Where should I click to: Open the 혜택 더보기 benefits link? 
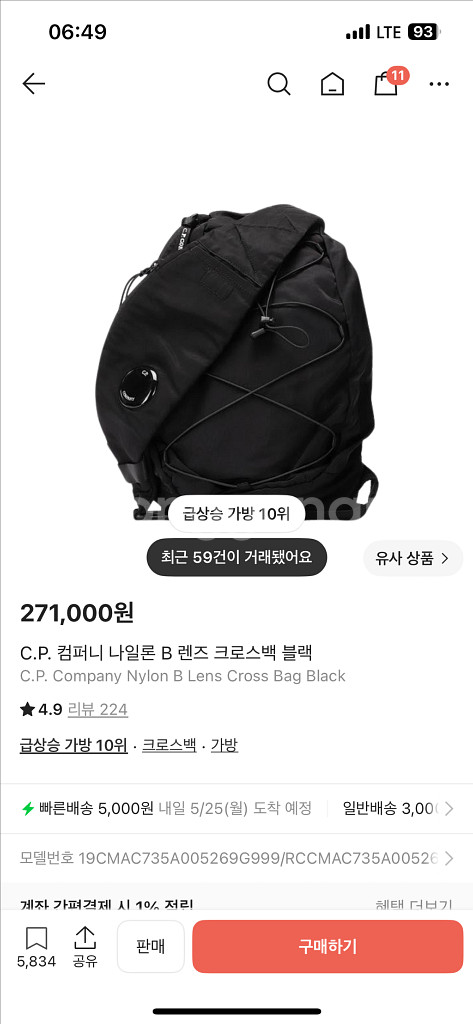pos(414,905)
